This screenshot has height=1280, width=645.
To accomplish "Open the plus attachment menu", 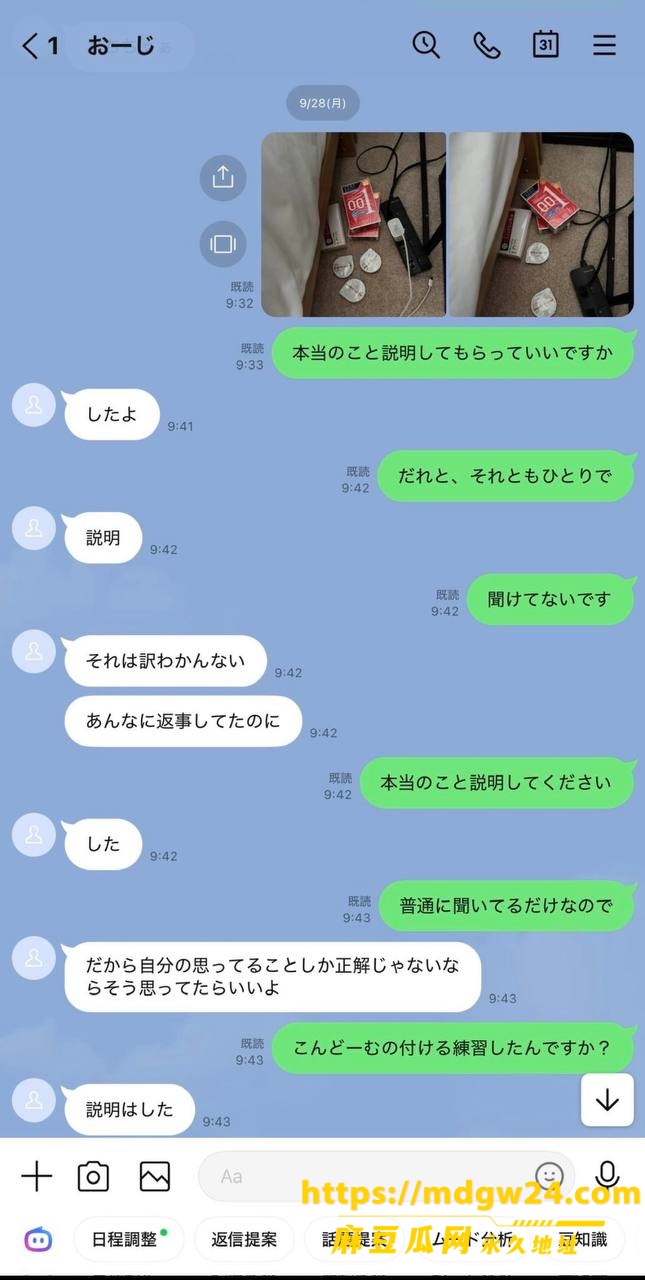I will coord(36,1176).
